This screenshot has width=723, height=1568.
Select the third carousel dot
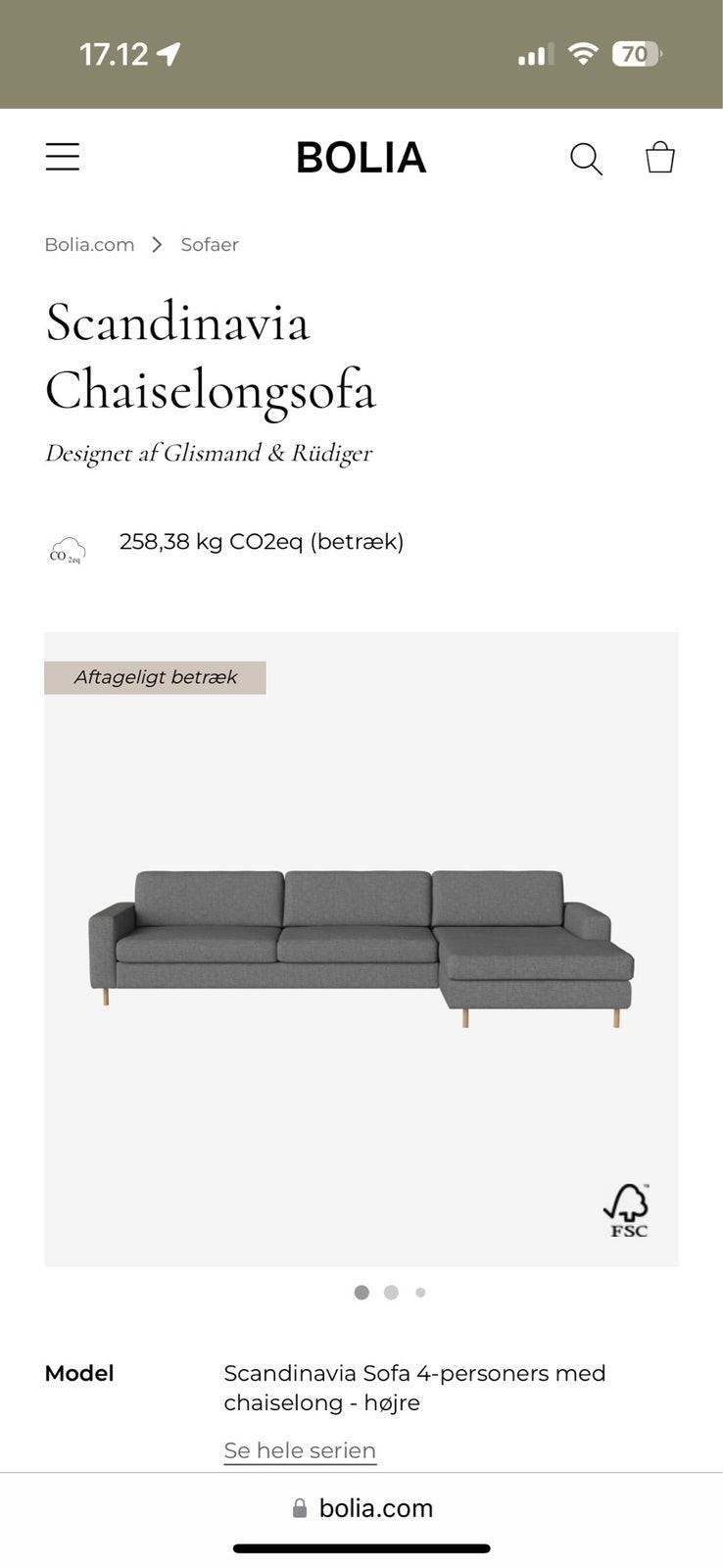(420, 1292)
